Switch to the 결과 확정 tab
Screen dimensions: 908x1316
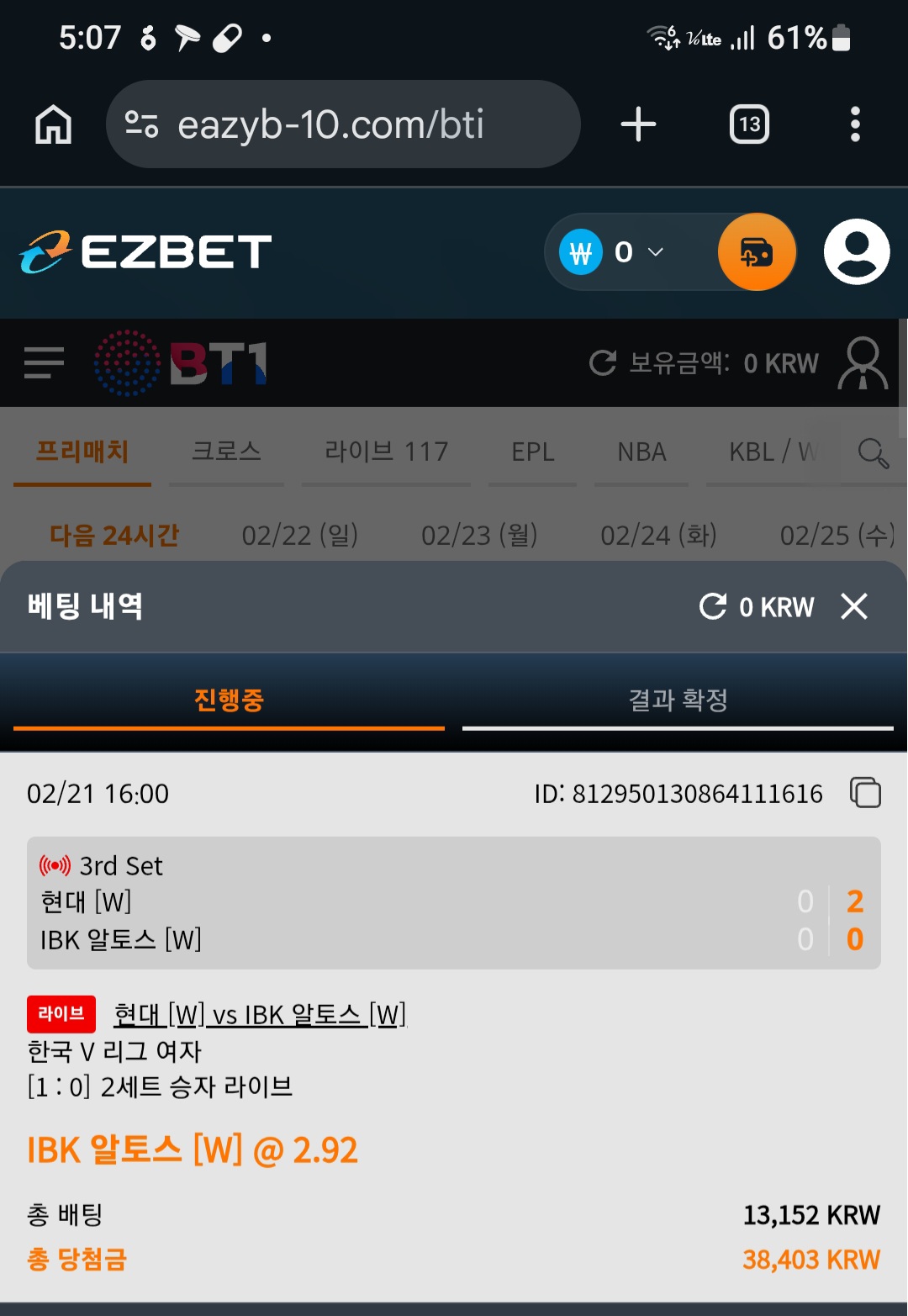[x=678, y=700]
